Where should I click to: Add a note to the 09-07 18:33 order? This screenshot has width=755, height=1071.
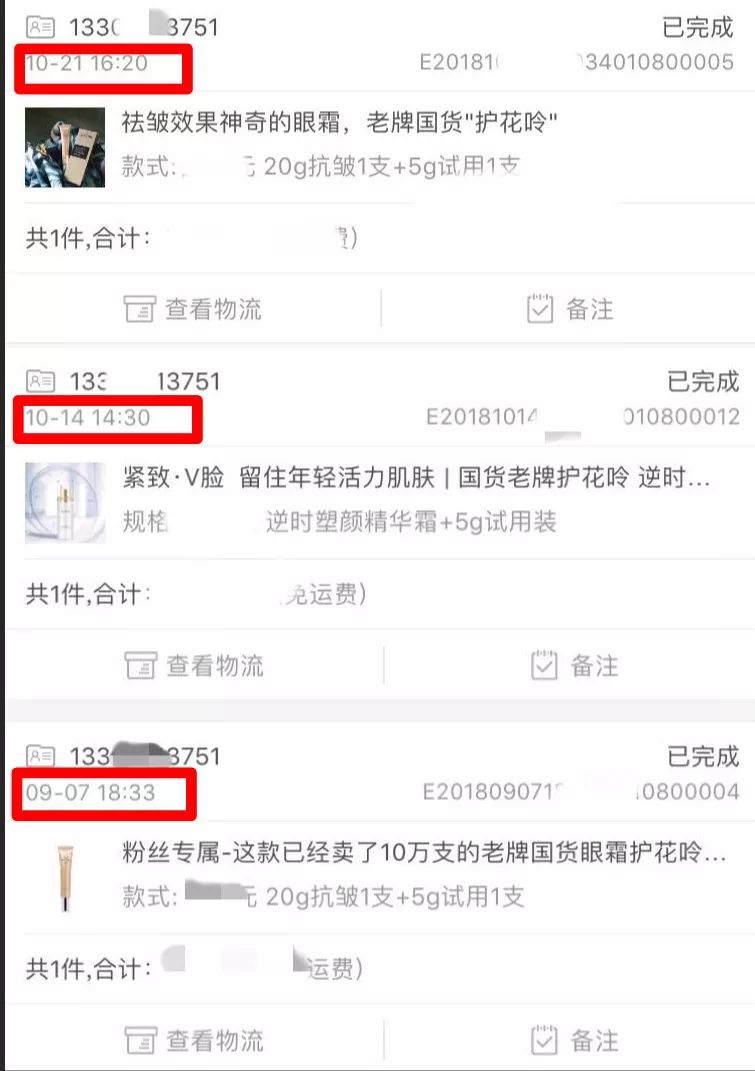click(573, 1040)
